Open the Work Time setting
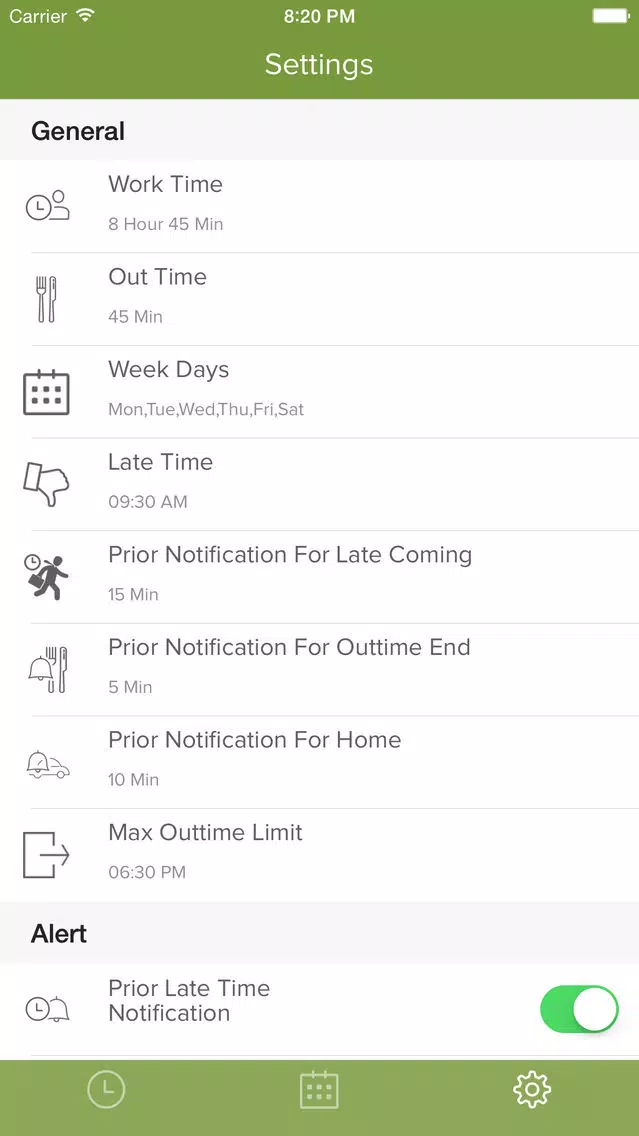This screenshot has height=1136, width=639. tap(320, 206)
